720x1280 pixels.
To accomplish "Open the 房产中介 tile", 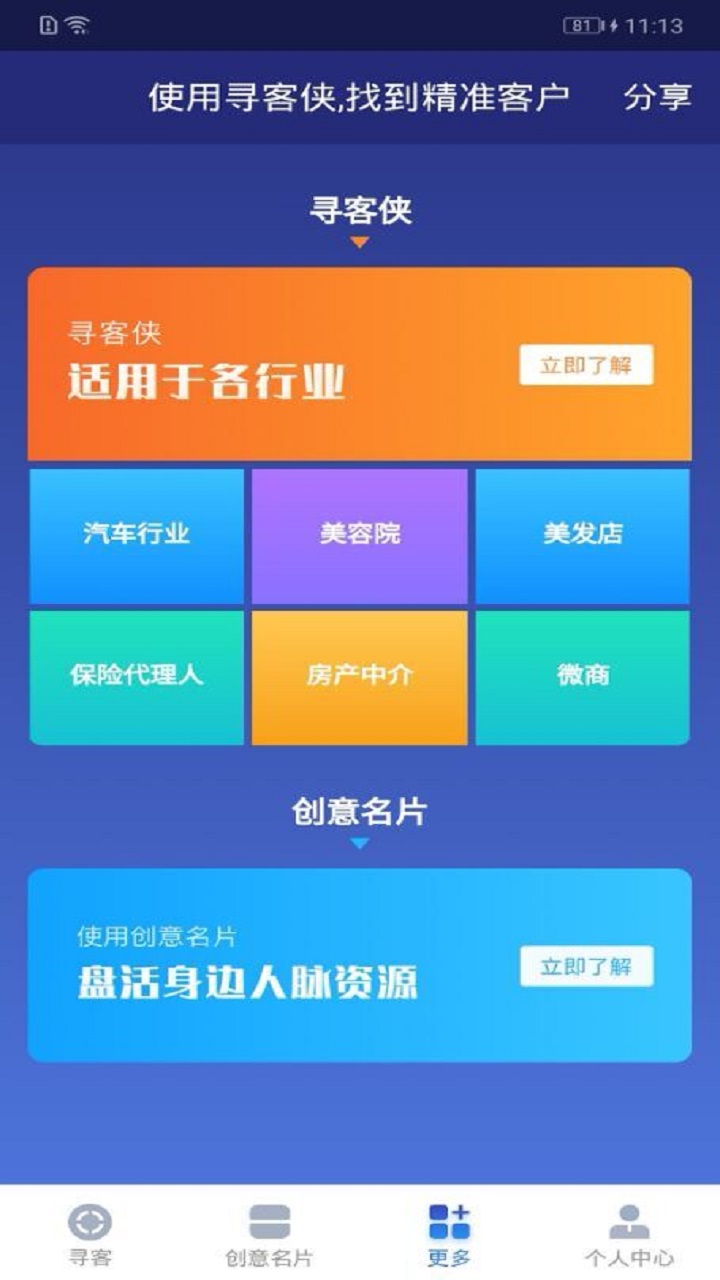I will [360, 677].
